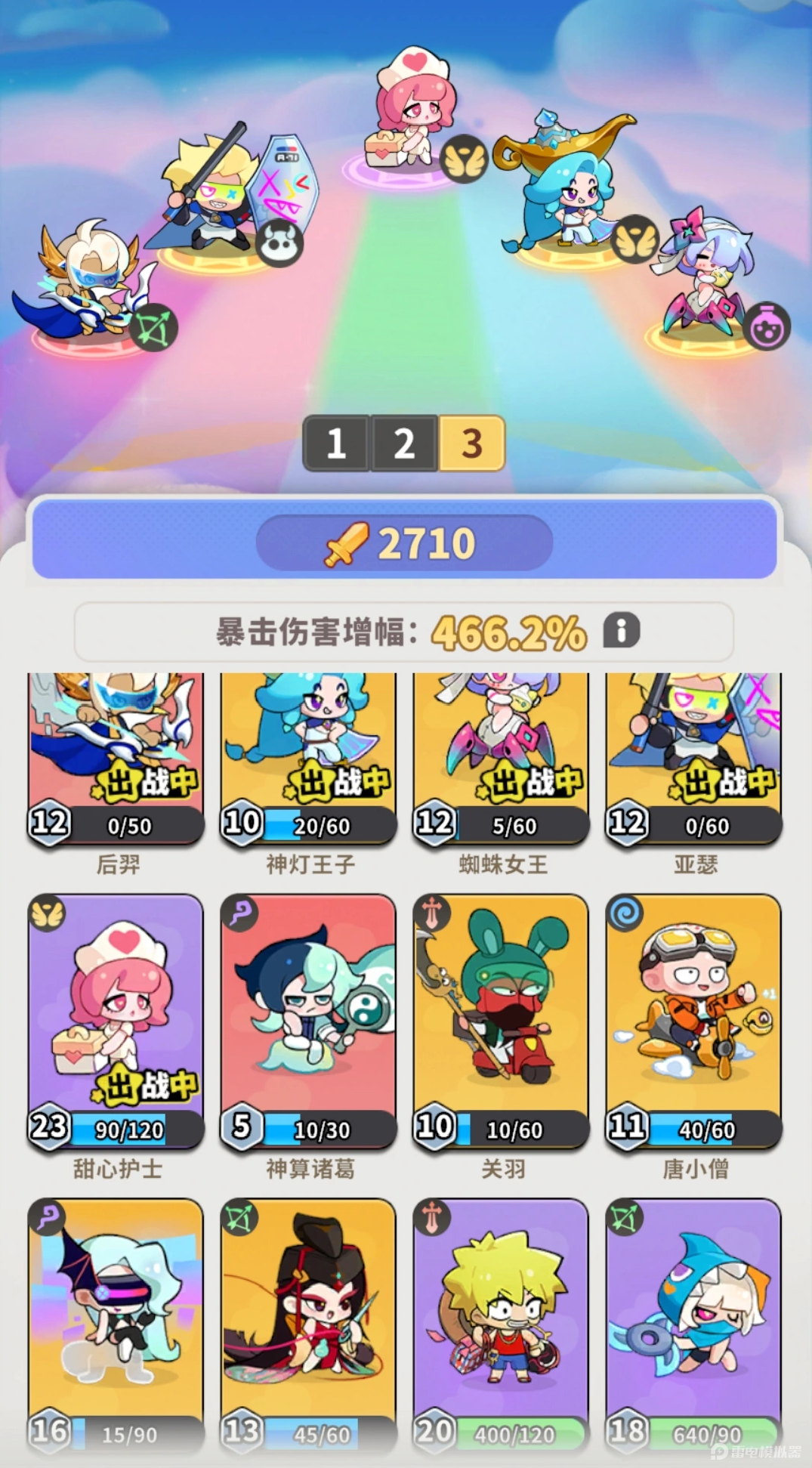This screenshot has width=812, height=1468.
Task: Tap the 唐小僧 hero card
Action: click(693, 1020)
